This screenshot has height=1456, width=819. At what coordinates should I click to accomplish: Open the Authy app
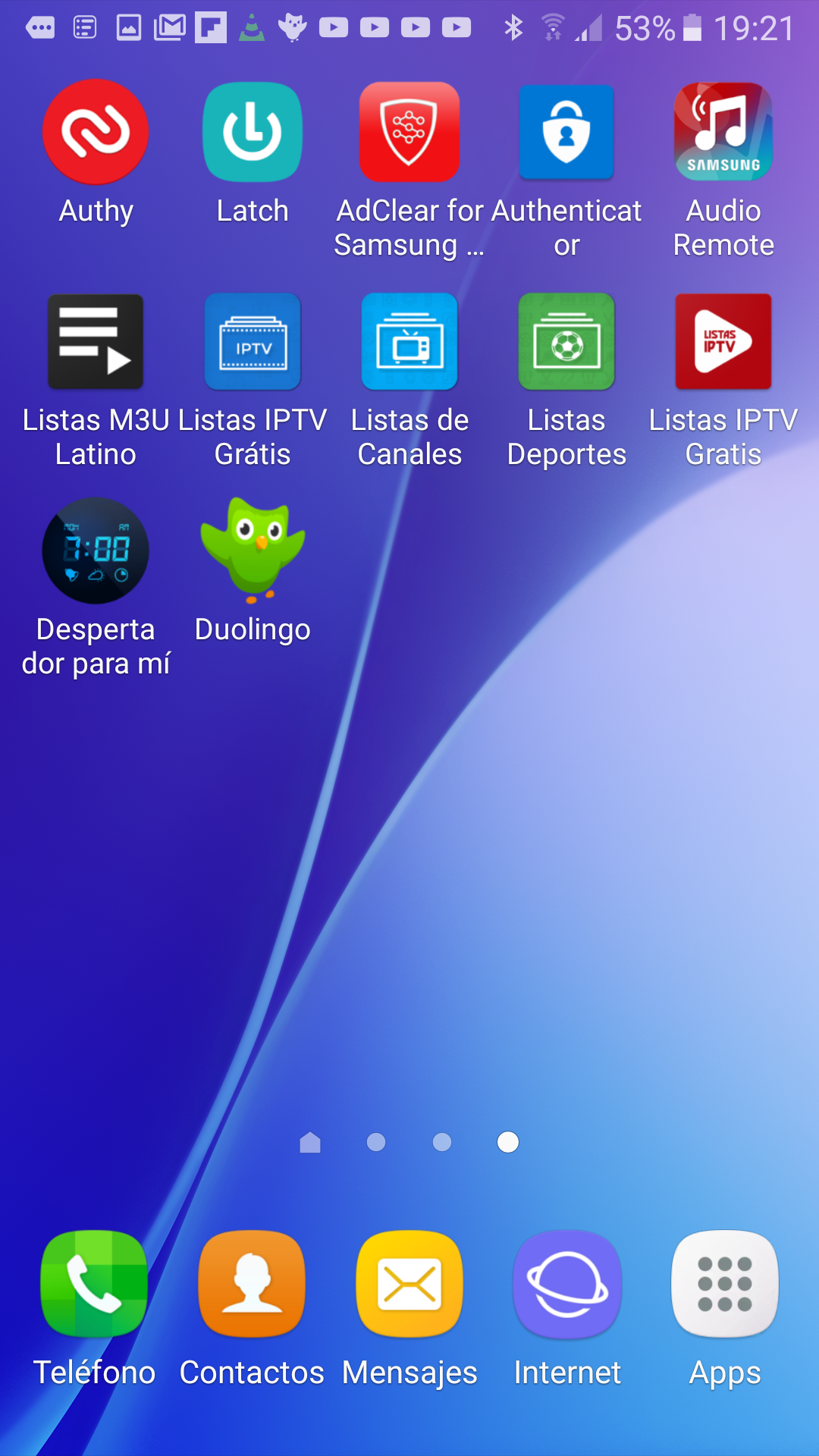tap(96, 133)
